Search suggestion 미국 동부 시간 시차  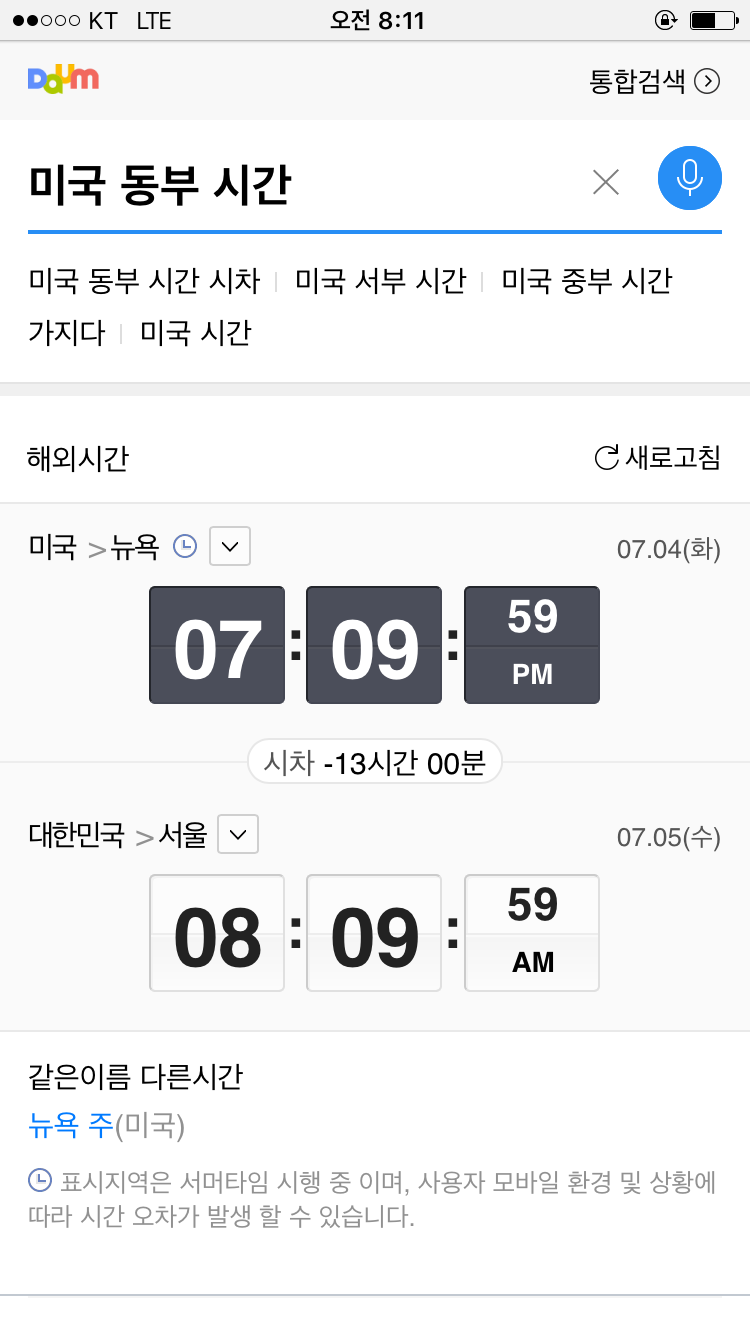pyautogui.click(x=144, y=281)
